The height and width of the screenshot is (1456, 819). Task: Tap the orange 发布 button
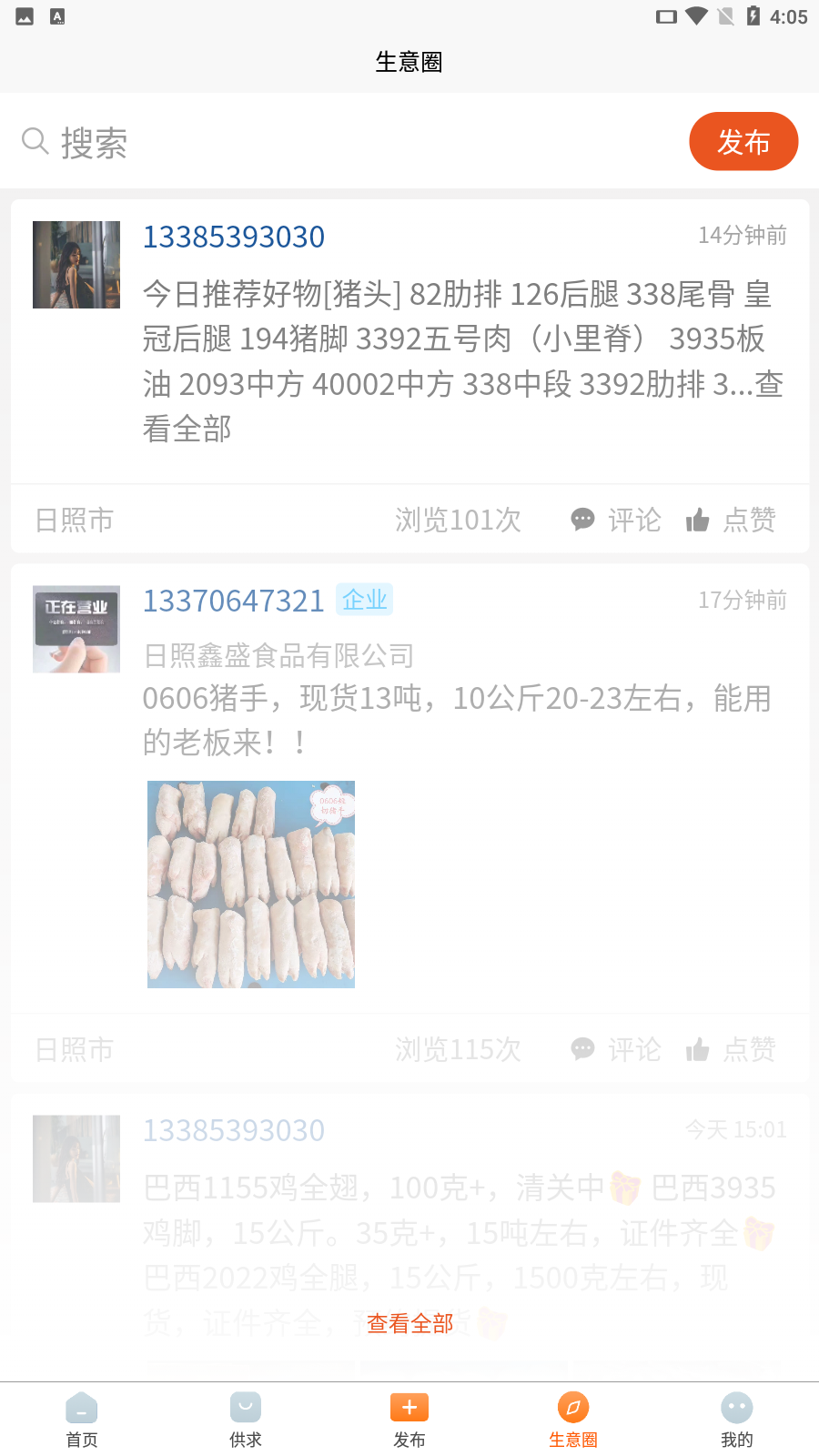[743, 142]
